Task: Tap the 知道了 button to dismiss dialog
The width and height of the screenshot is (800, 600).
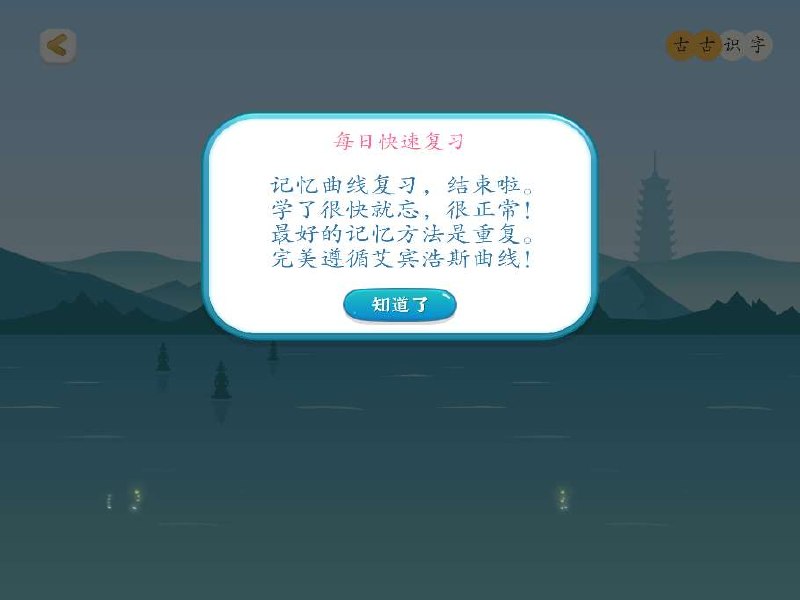Action: [x=399, y=305]
